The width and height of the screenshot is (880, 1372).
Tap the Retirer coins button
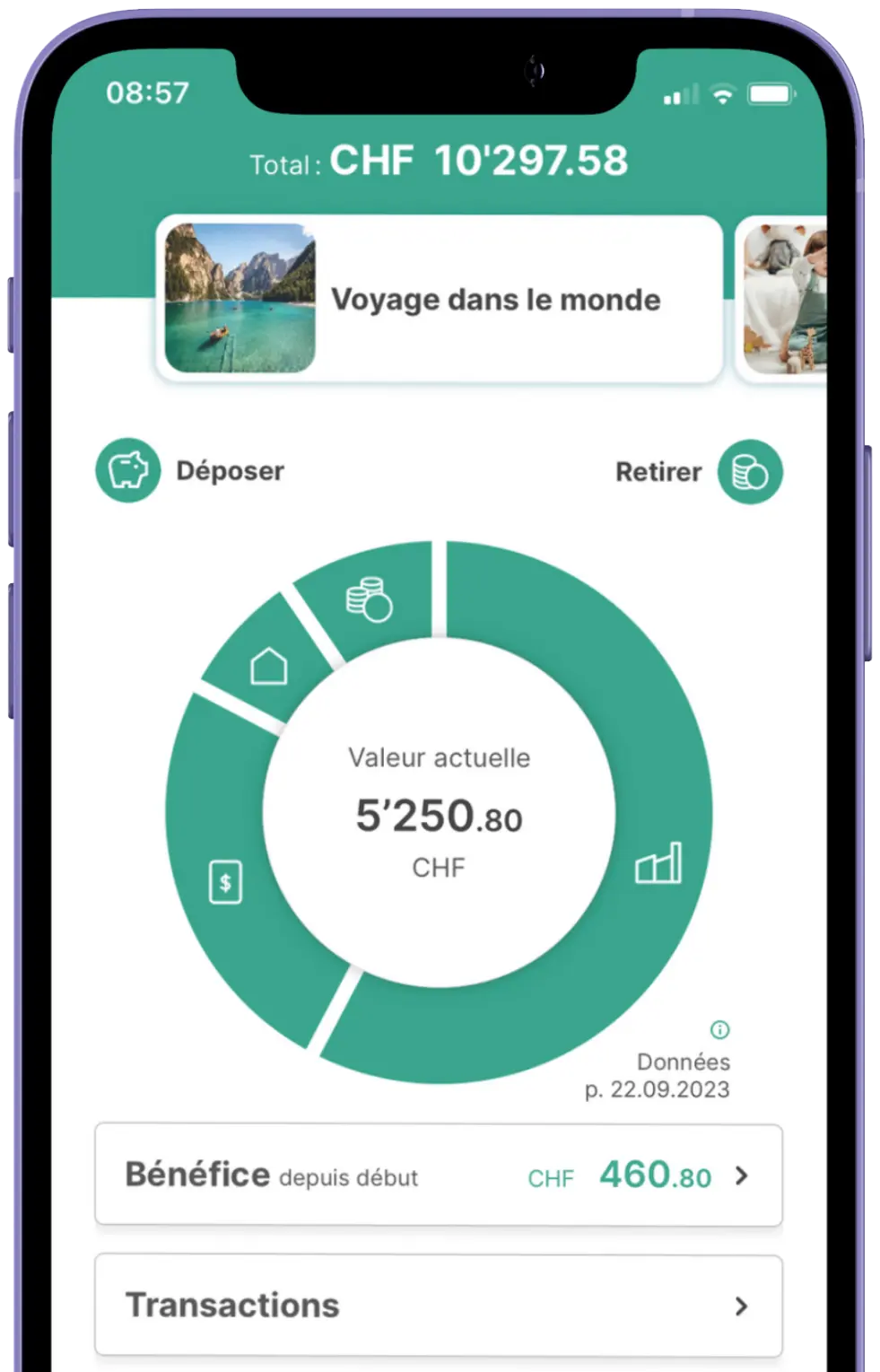[750, 472]
